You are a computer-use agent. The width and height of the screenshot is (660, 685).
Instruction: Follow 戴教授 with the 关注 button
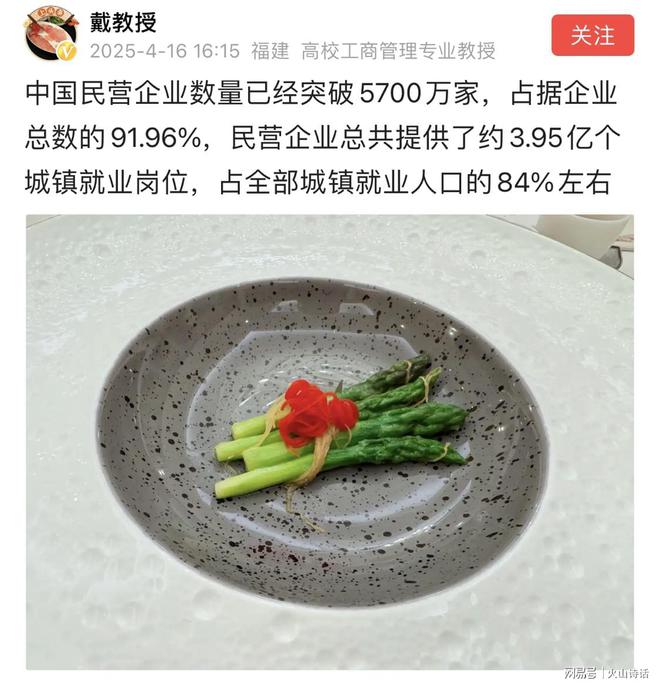(592, 35)
